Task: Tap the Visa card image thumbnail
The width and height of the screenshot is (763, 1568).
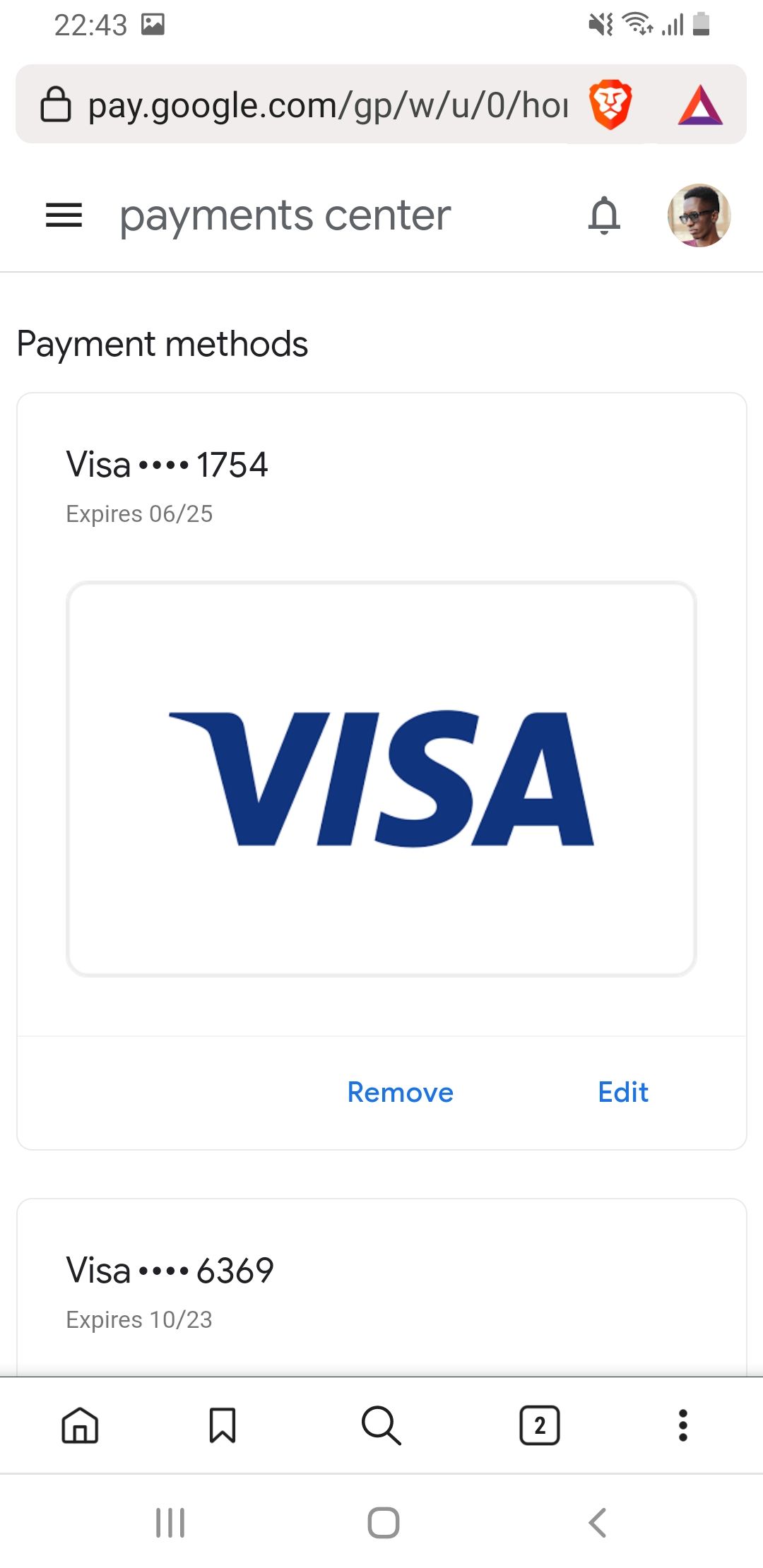Action: pos(381,776)
